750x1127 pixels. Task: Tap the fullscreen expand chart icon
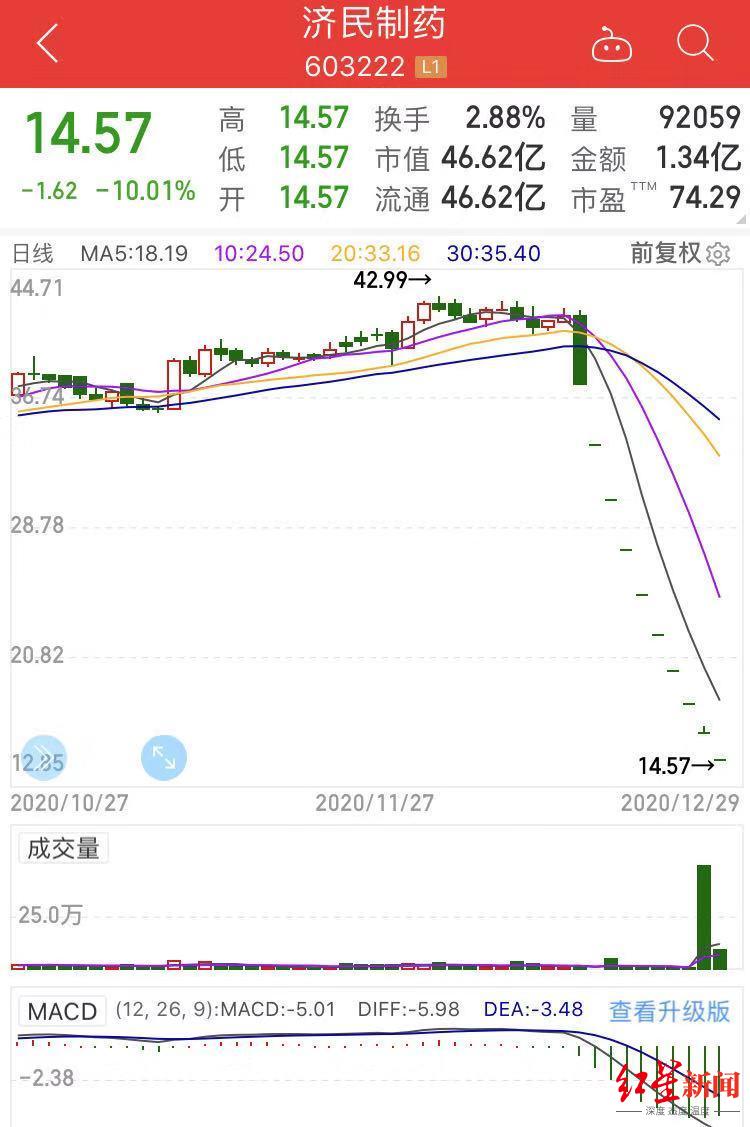(x=164, y=758)
